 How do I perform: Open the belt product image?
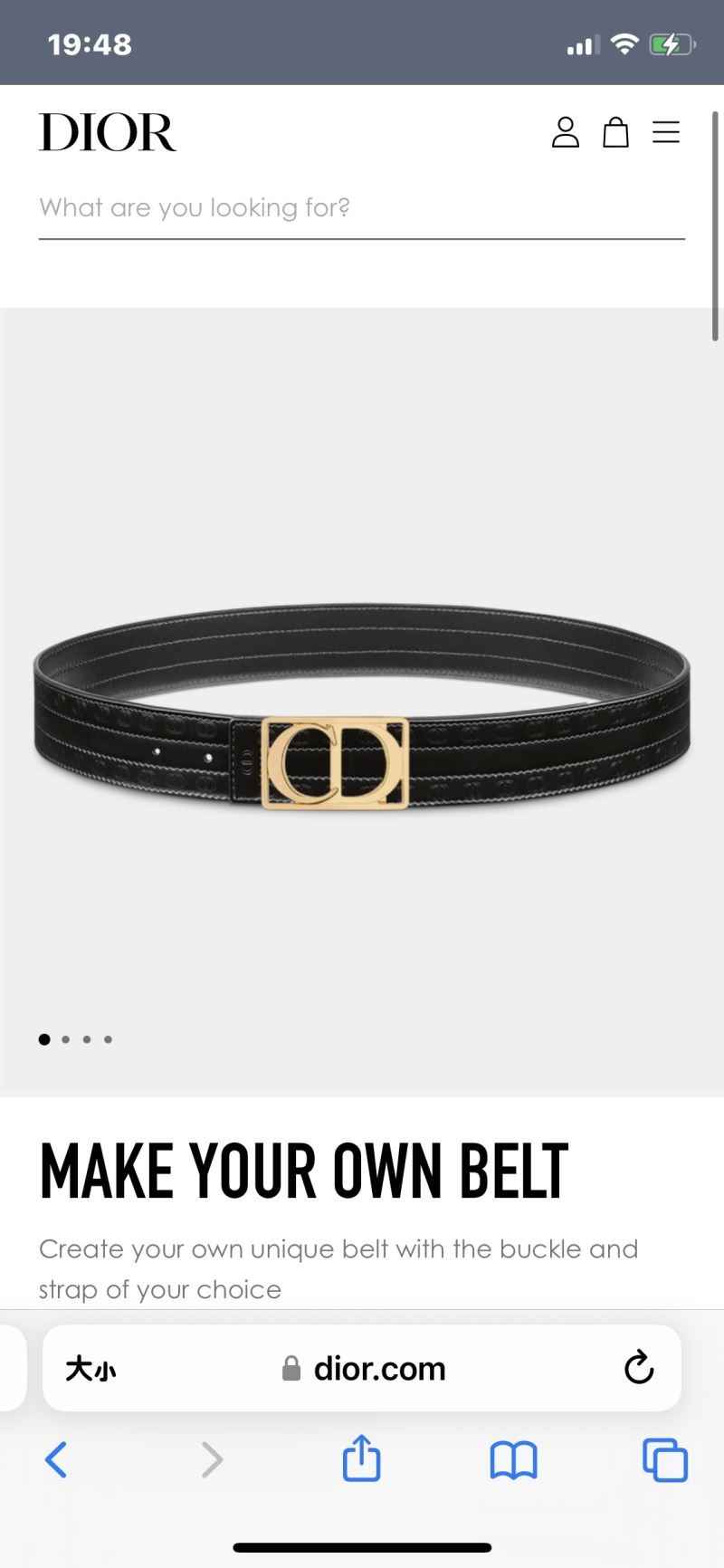point(362,706)
